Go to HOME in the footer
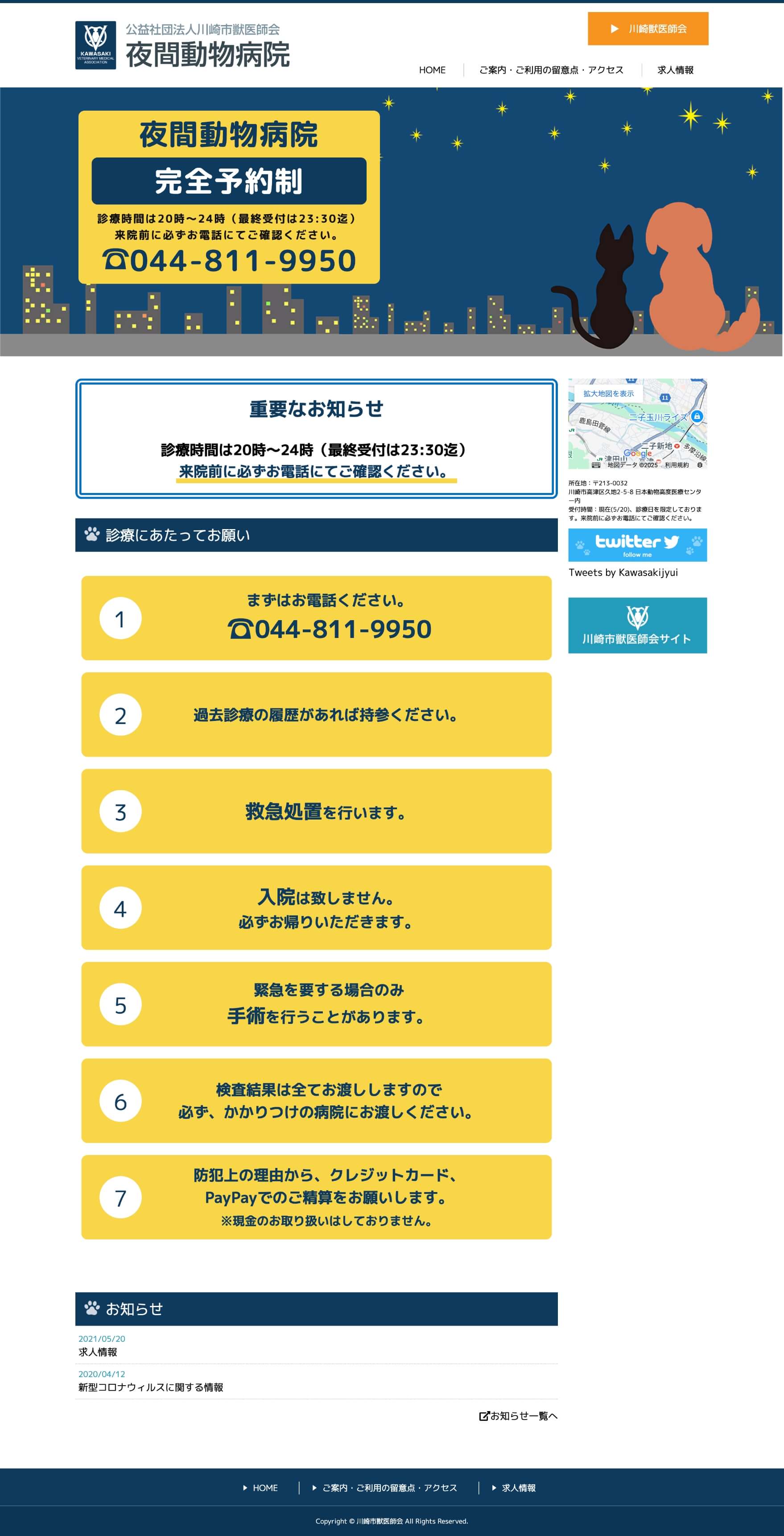784x1536 pixels. 265,1488
